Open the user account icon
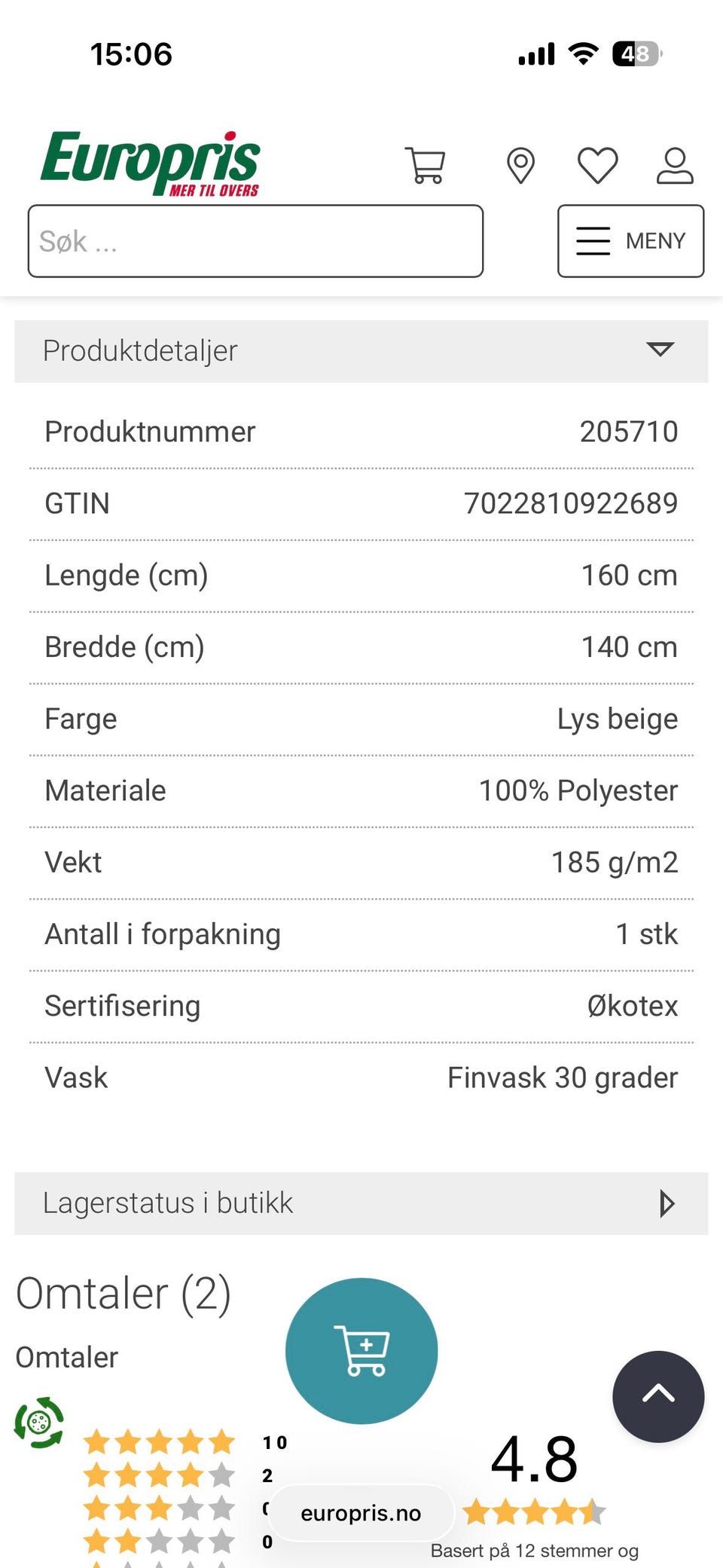The width and height of the screenshot is (723, 1568). click(x=675, y=165)
